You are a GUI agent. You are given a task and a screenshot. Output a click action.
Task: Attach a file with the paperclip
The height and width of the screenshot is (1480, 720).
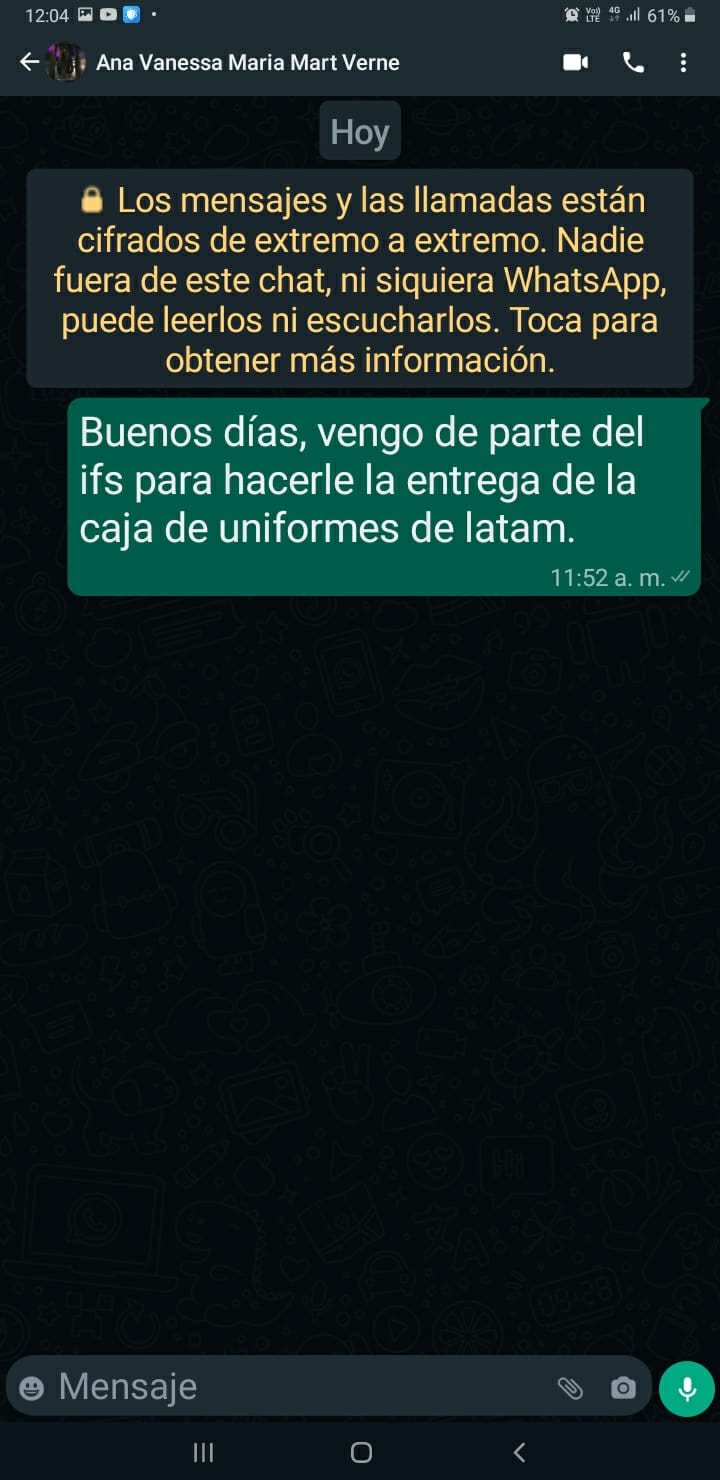tap(570, 1388)
